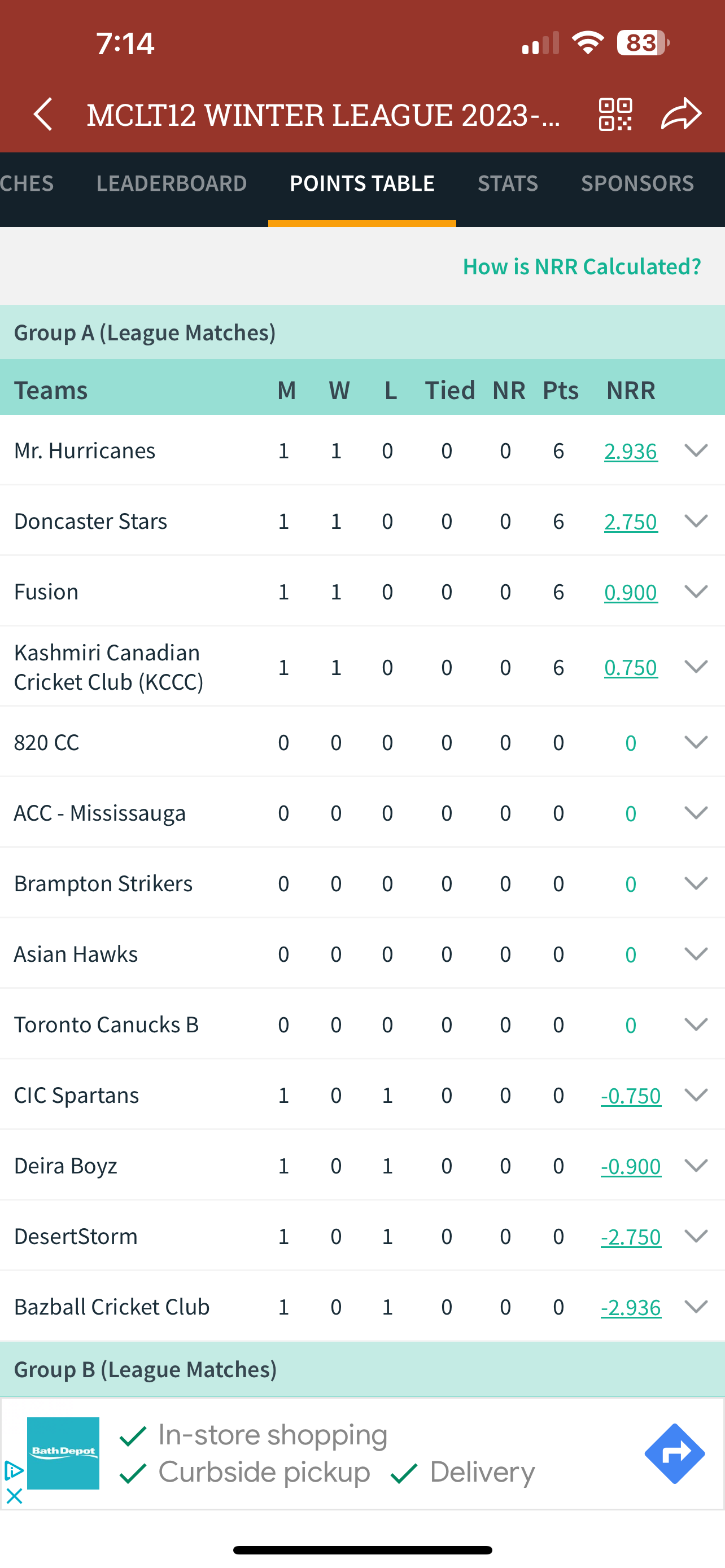The image size is (725, 1568).
Task: Expand ACC - Mississauga row details
Action: coord(696,813)
